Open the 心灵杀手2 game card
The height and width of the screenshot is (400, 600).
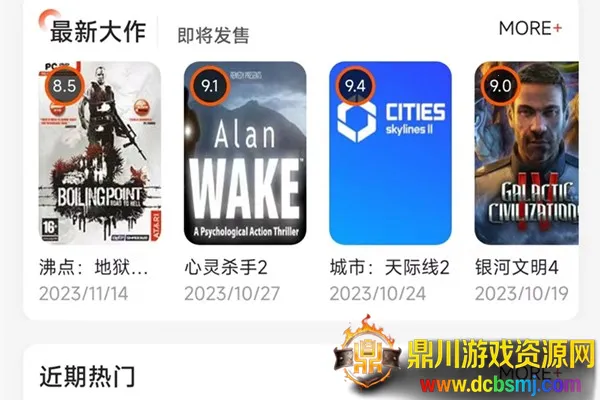click(245, 153)
